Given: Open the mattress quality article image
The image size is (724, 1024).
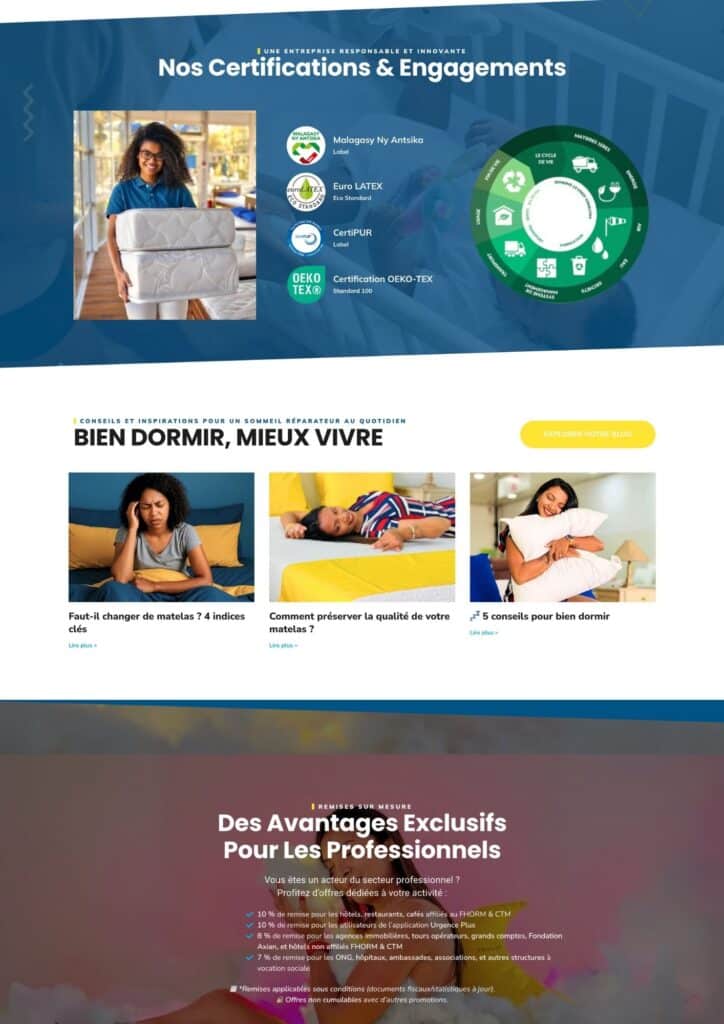Looking at the screenshot, I should point(361,536).
